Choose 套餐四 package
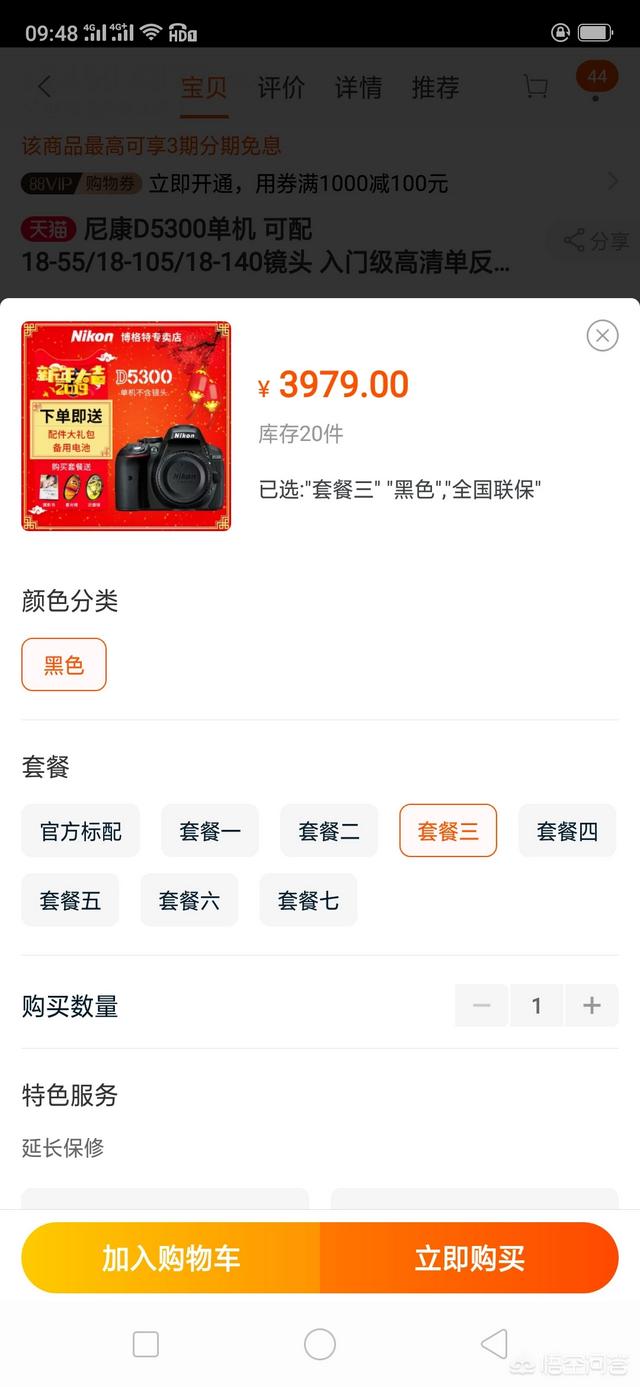640x1387 pixels. pyautogui.click(x=567, y=831)
